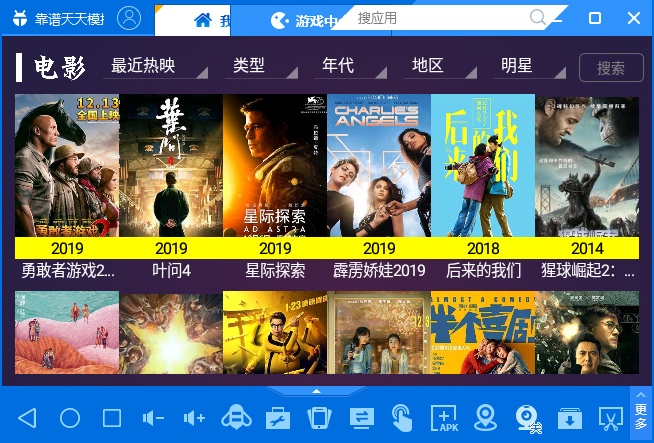Open the 明星 dropdown
Image resolution: width=654 pixels, height=443 pixels.
tap(530, 67)
